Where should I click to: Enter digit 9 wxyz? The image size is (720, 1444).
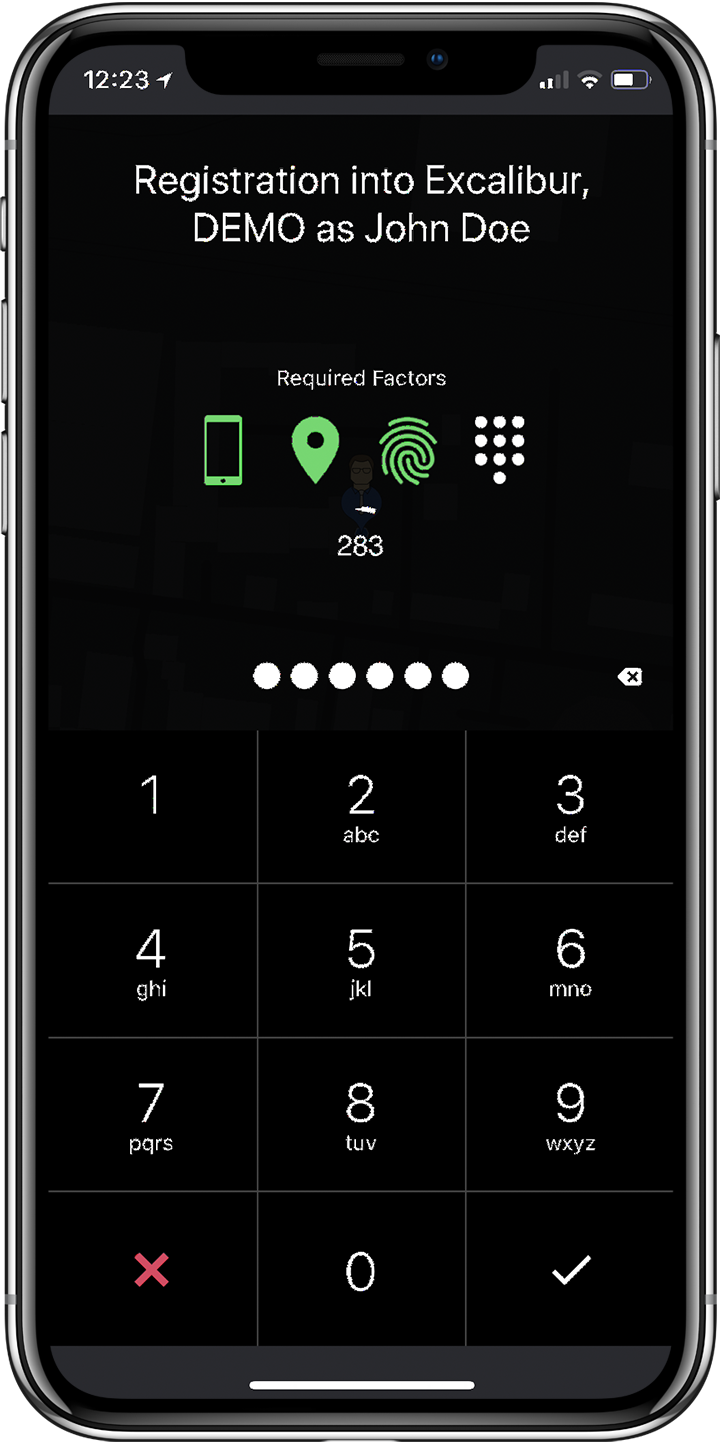(x=570, y=1115)
